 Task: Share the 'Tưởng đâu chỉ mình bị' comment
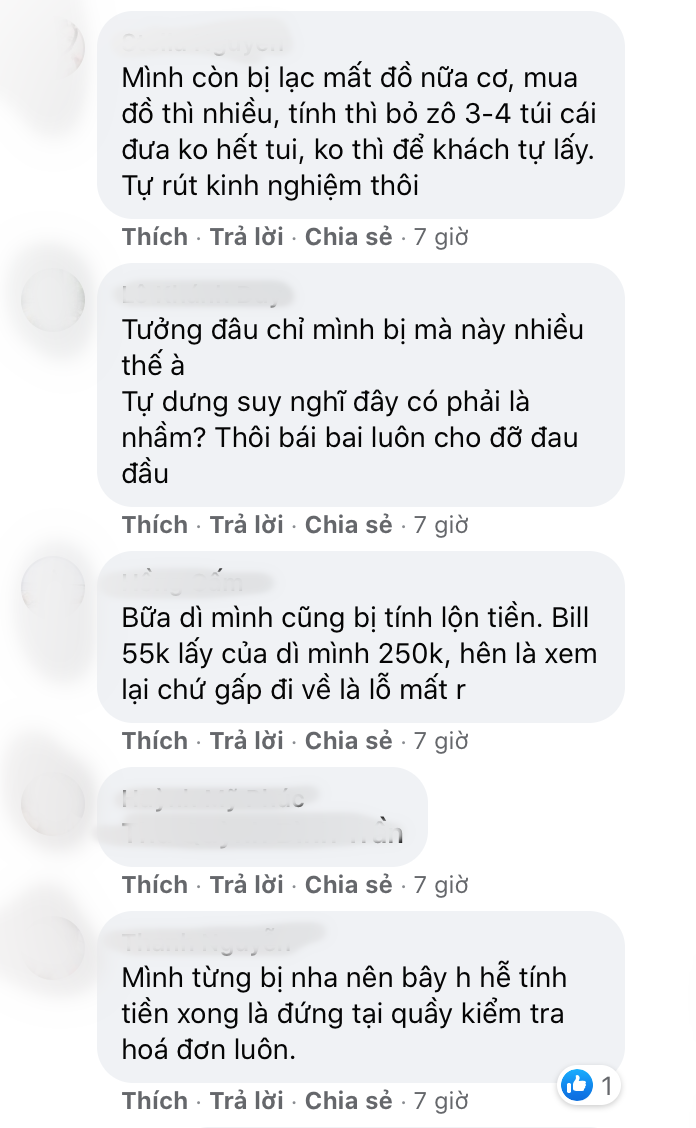point(348,525)
